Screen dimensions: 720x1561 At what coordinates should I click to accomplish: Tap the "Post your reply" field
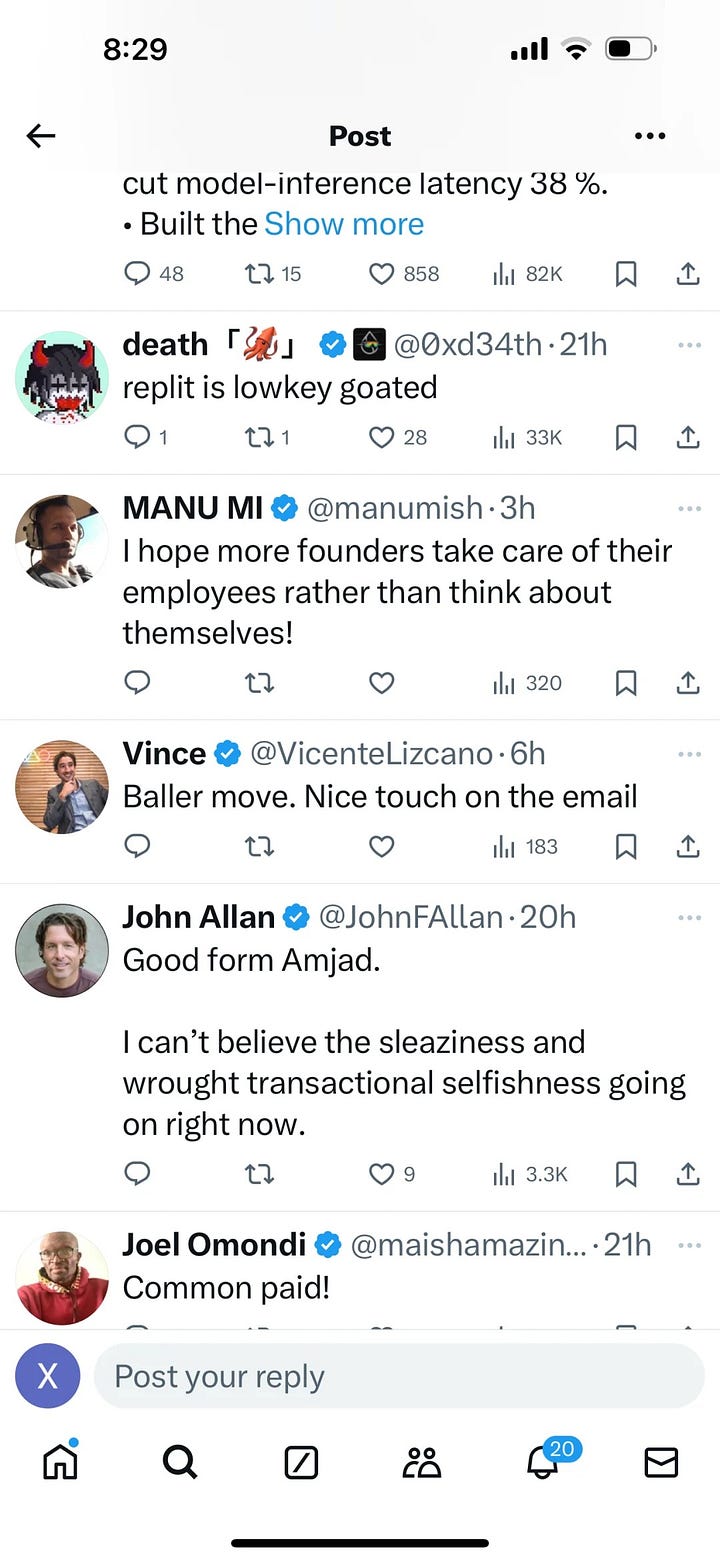399,1376
